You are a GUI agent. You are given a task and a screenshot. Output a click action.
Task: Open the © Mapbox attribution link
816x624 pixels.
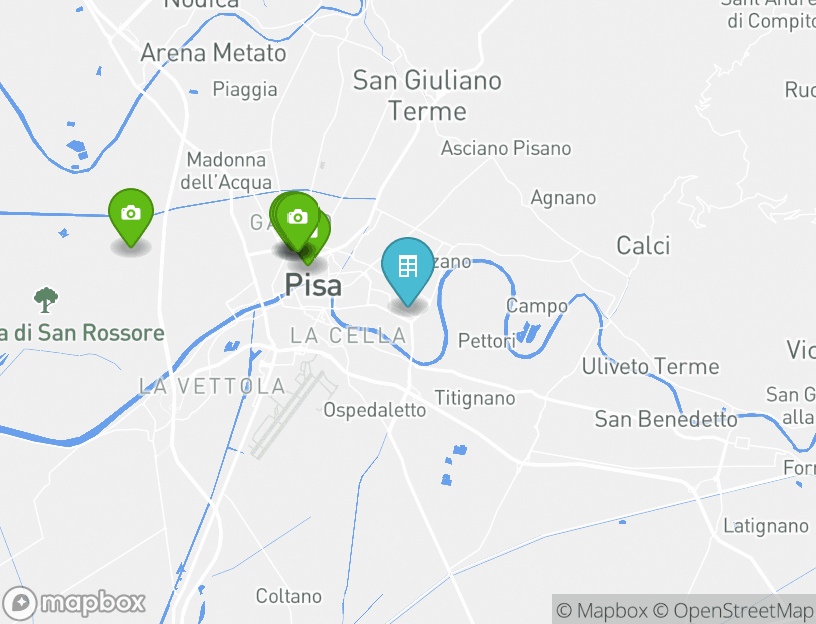point(601,610)
